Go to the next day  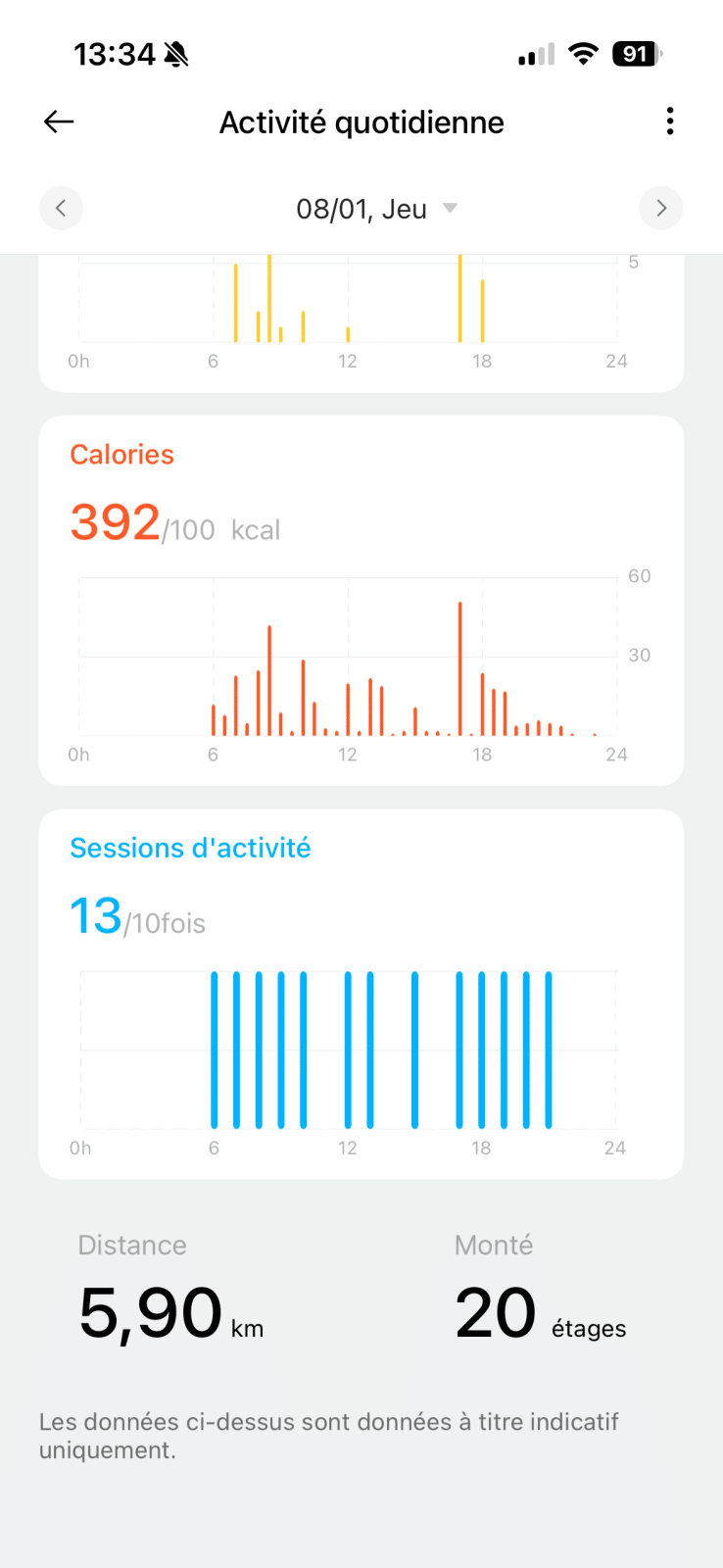pos(661,208)
